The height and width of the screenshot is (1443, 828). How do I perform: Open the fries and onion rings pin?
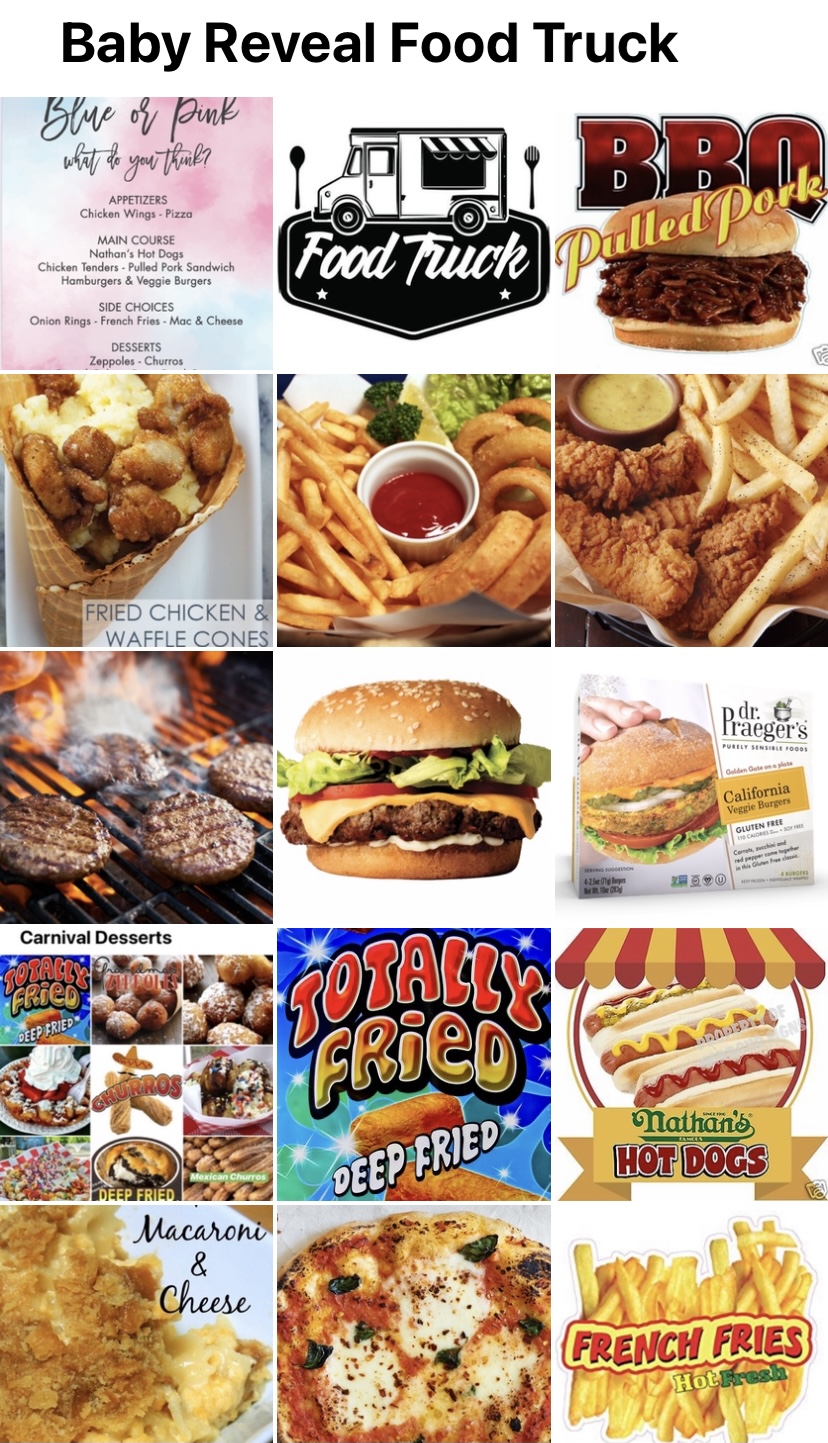click(413, 510)
